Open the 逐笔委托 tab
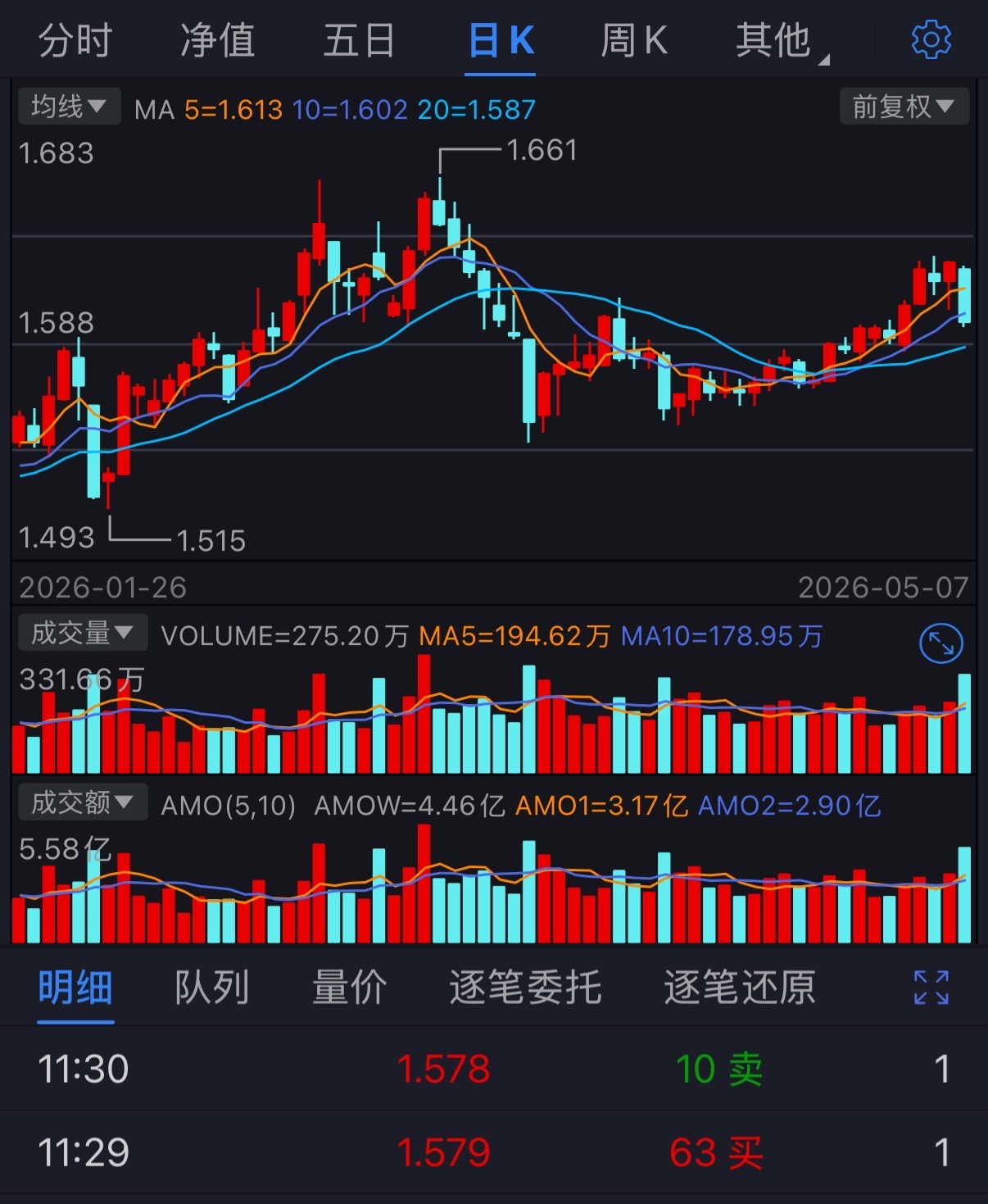 [x=525, y=987]
